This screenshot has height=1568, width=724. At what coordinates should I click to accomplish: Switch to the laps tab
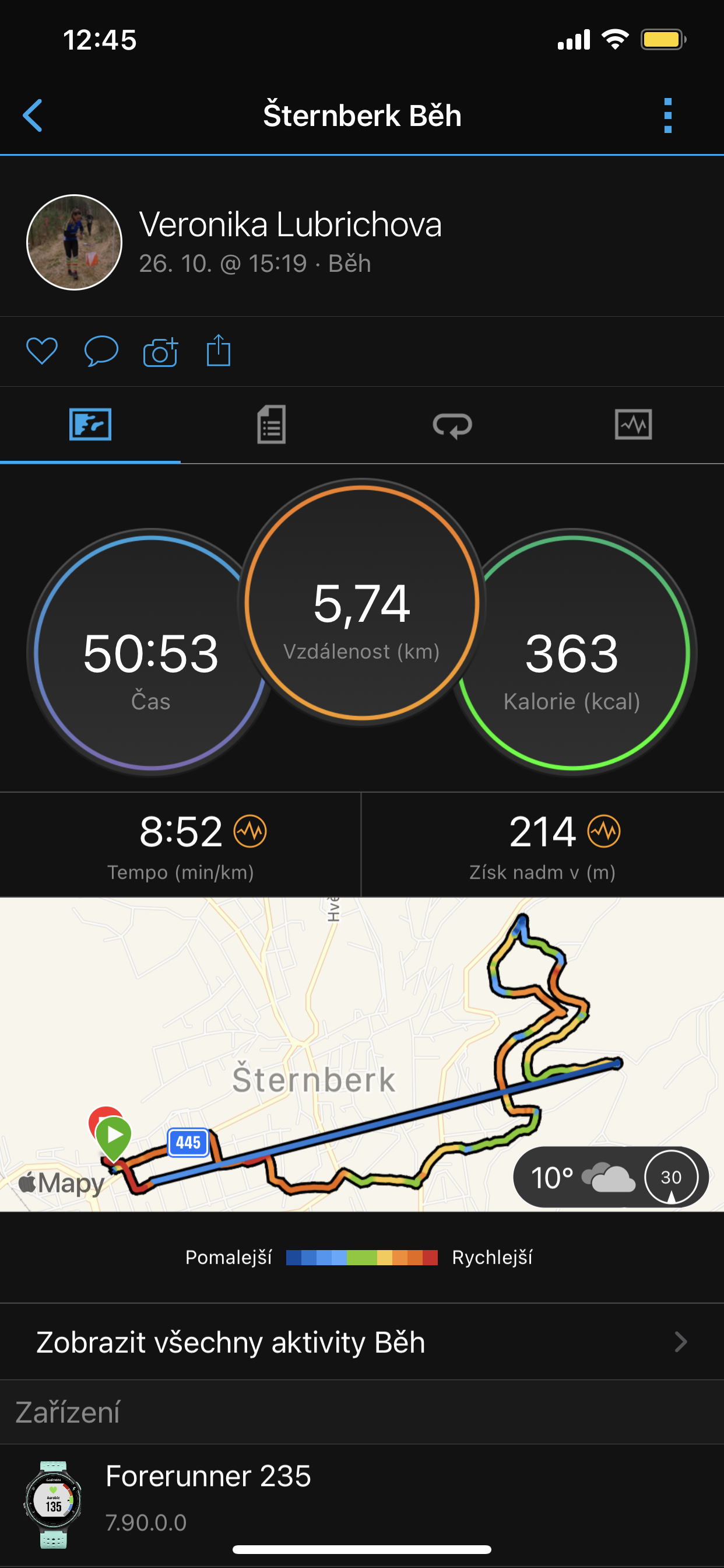point(452,425)
